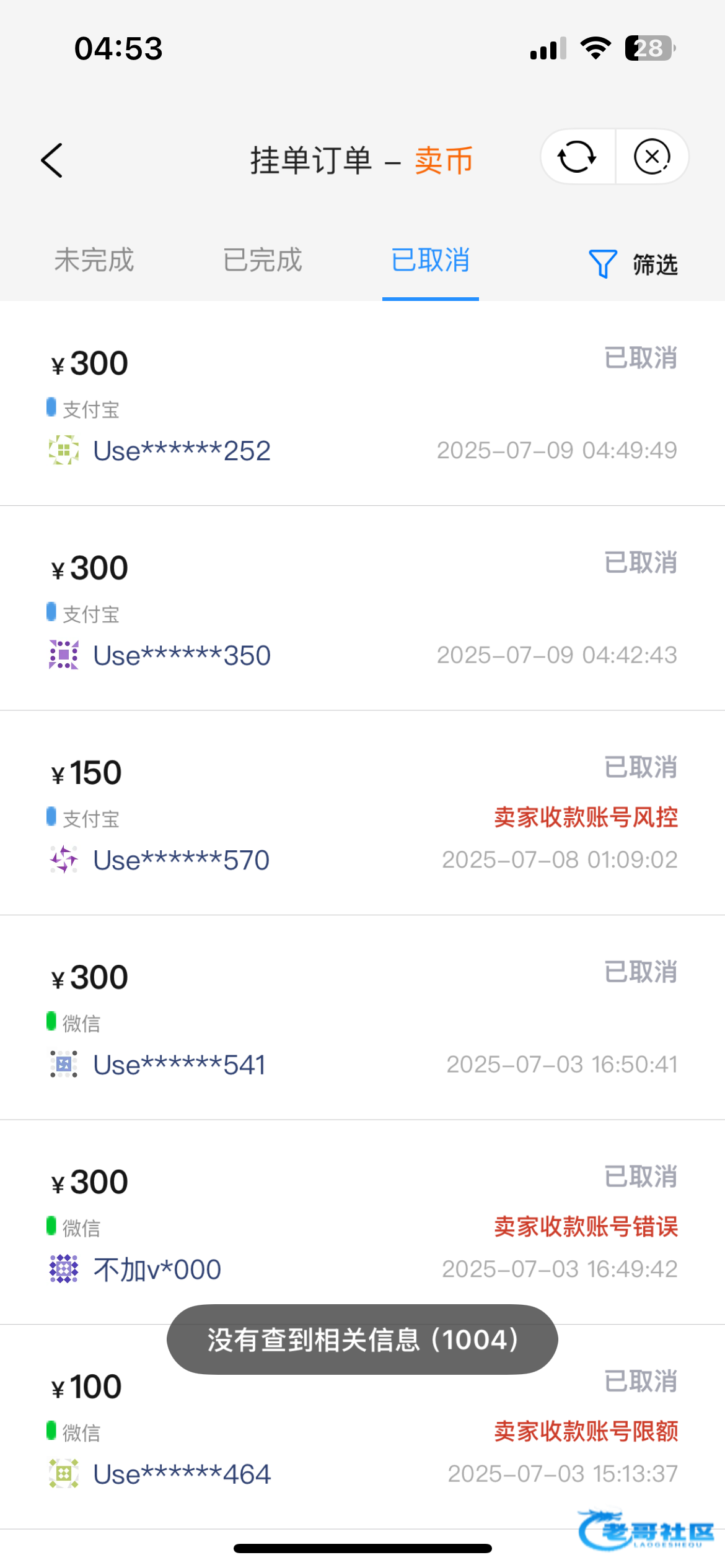725x1568 pixels.
Task: Open the ¥300 order from Use******541
Action: 362,1017
